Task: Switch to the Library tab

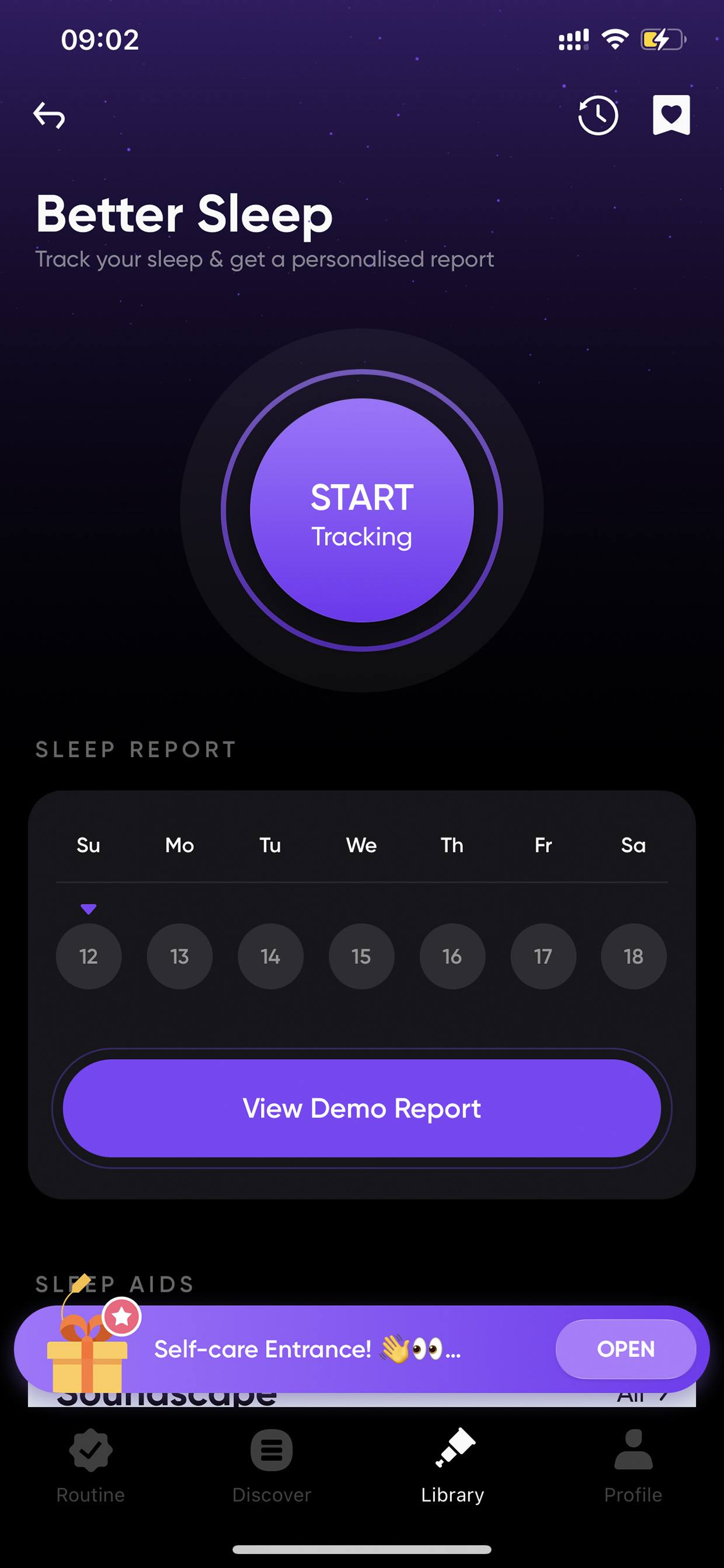Action: [x=452, y=1466]
